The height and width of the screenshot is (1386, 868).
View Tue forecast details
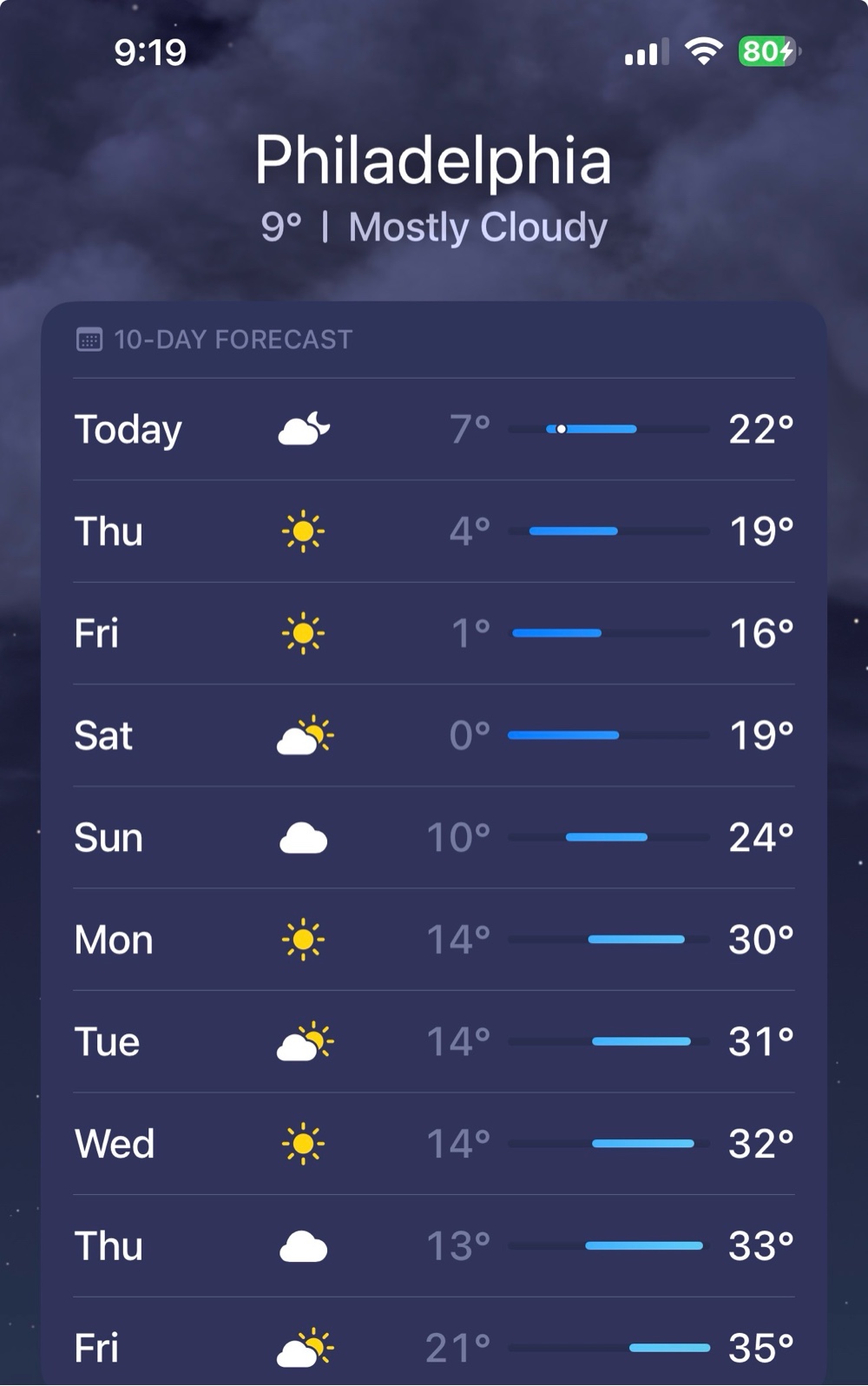pyautogui.click(x=434, y=1041)
